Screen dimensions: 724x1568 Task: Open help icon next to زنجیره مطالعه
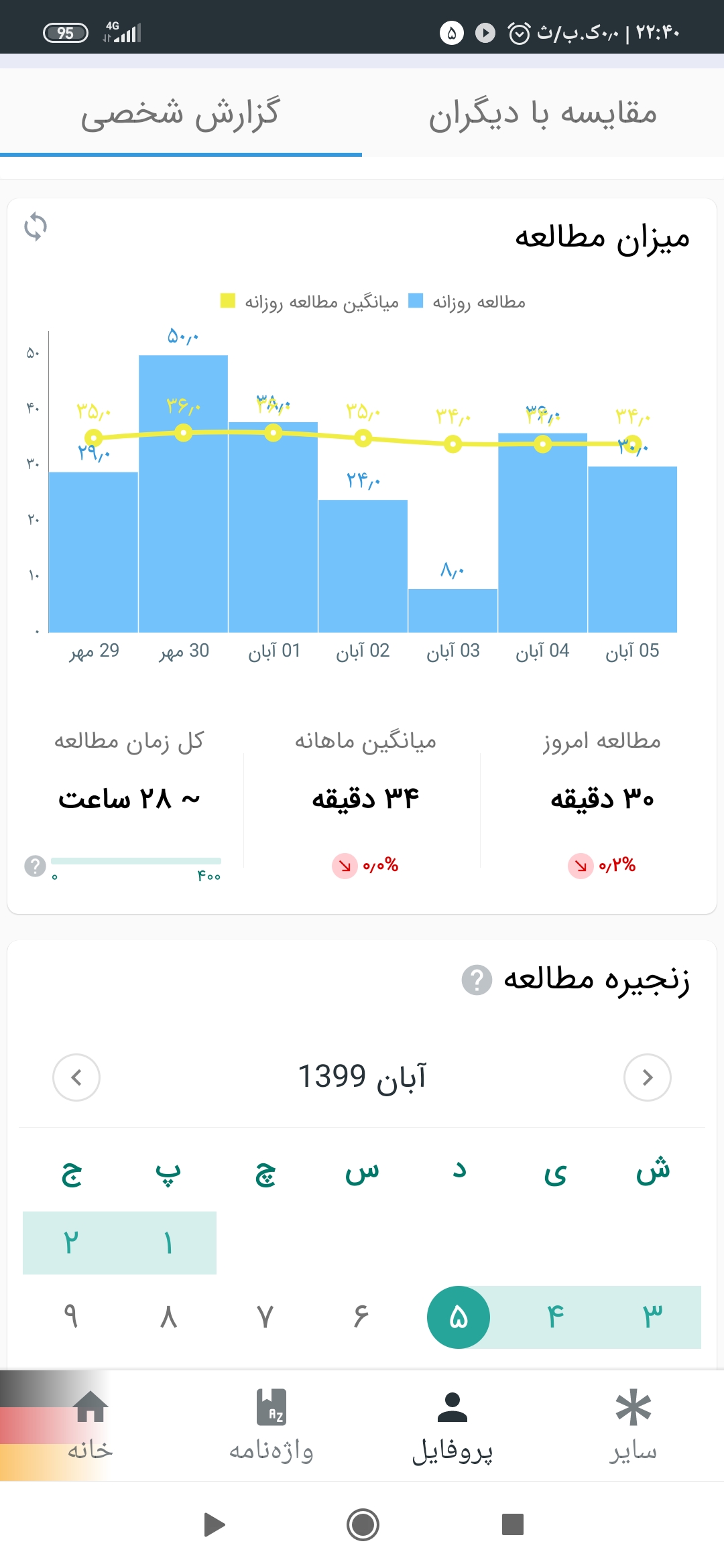point(477,980)
